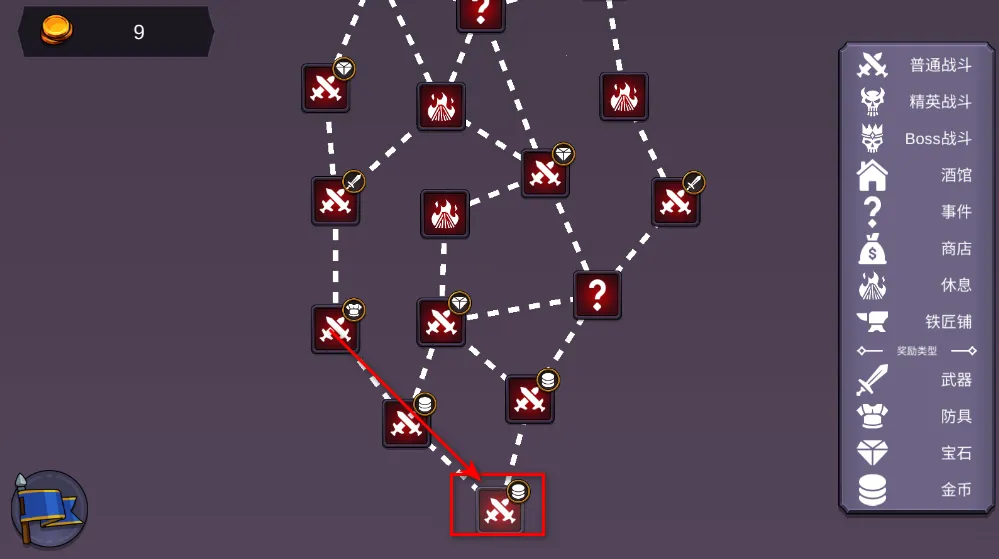Select the red-outlined starting battle node
This screenshot has width=999, height=559.
pos(498,510)
